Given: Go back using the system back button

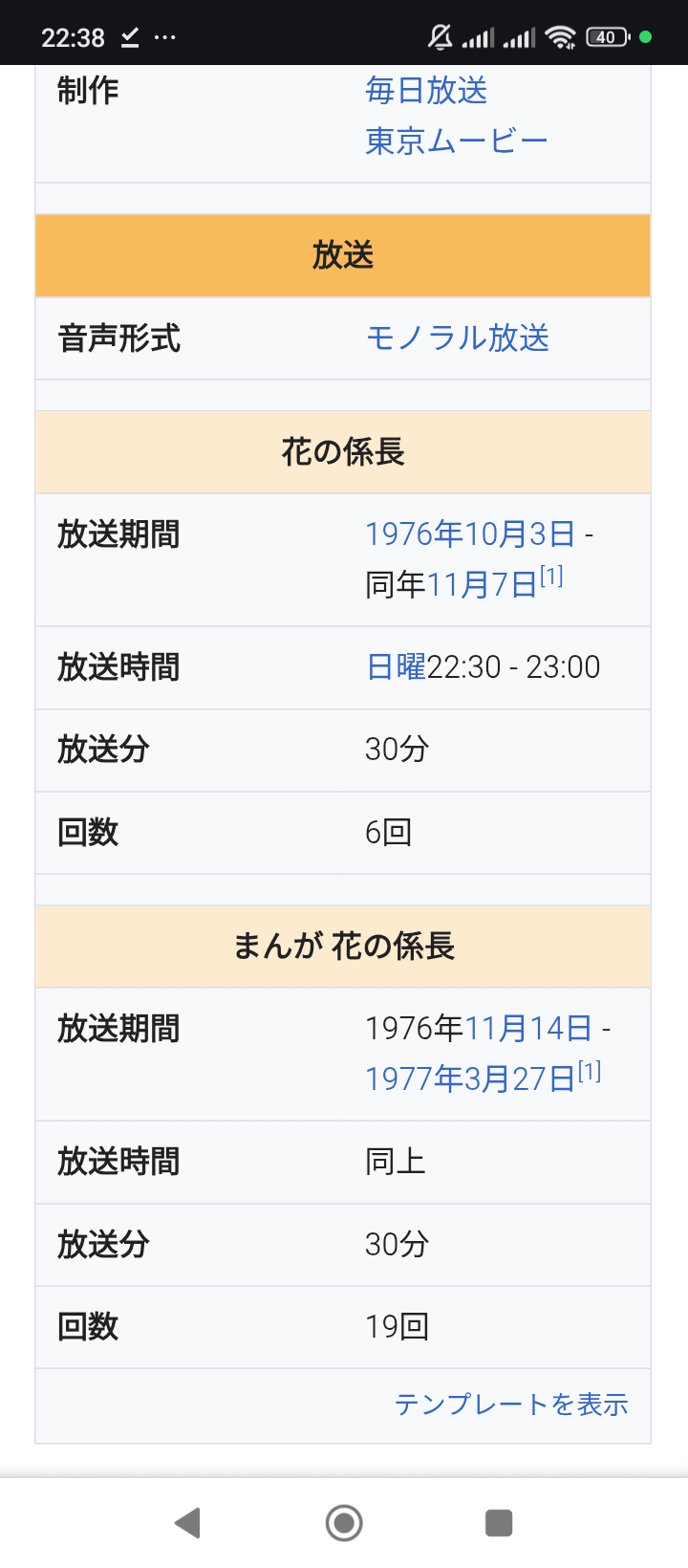Looking at the screenshot, I should click(x=188, y=1522).
